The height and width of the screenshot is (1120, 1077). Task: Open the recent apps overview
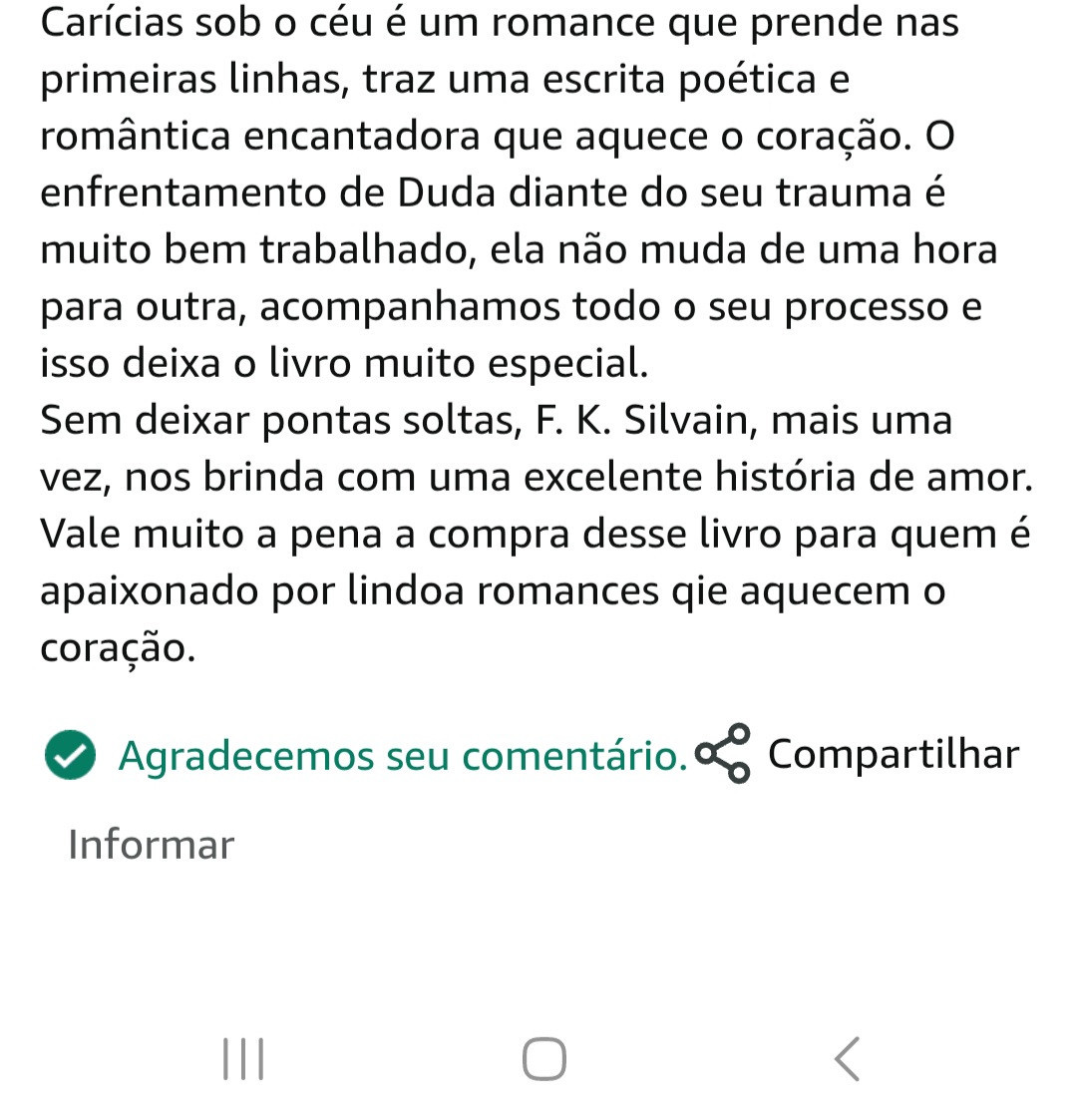click(242, 1059)
